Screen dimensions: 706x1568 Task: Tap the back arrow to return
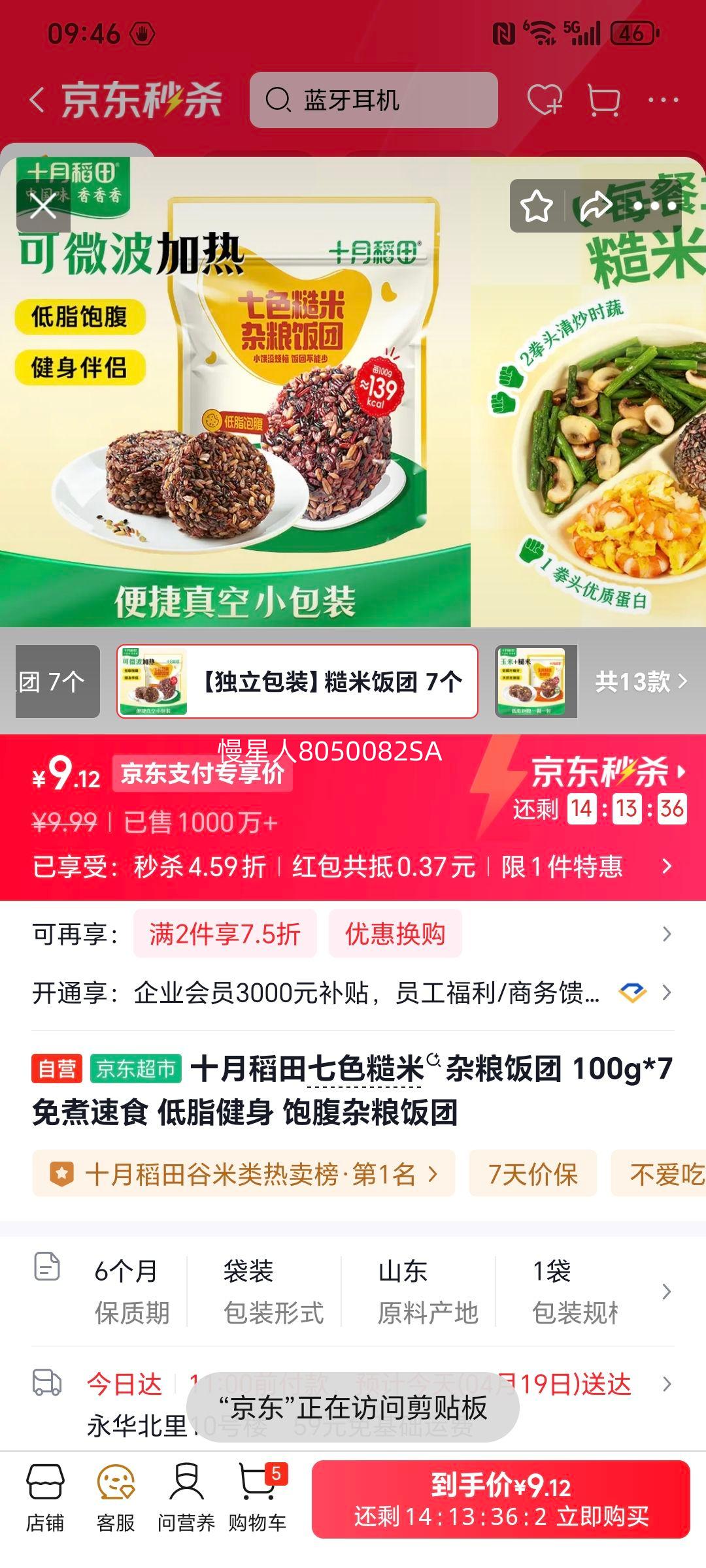[37, 99]
